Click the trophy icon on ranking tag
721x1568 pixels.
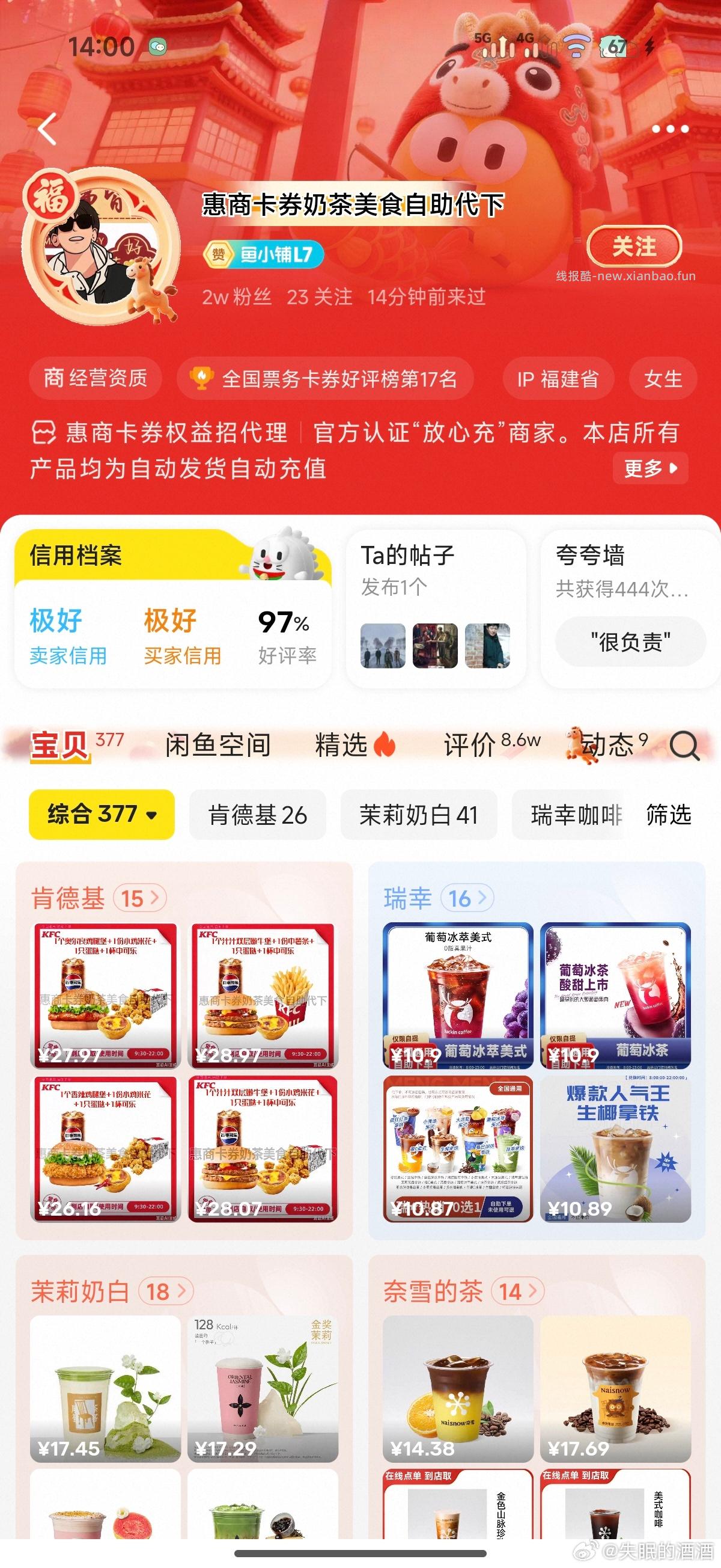(201, 378)
